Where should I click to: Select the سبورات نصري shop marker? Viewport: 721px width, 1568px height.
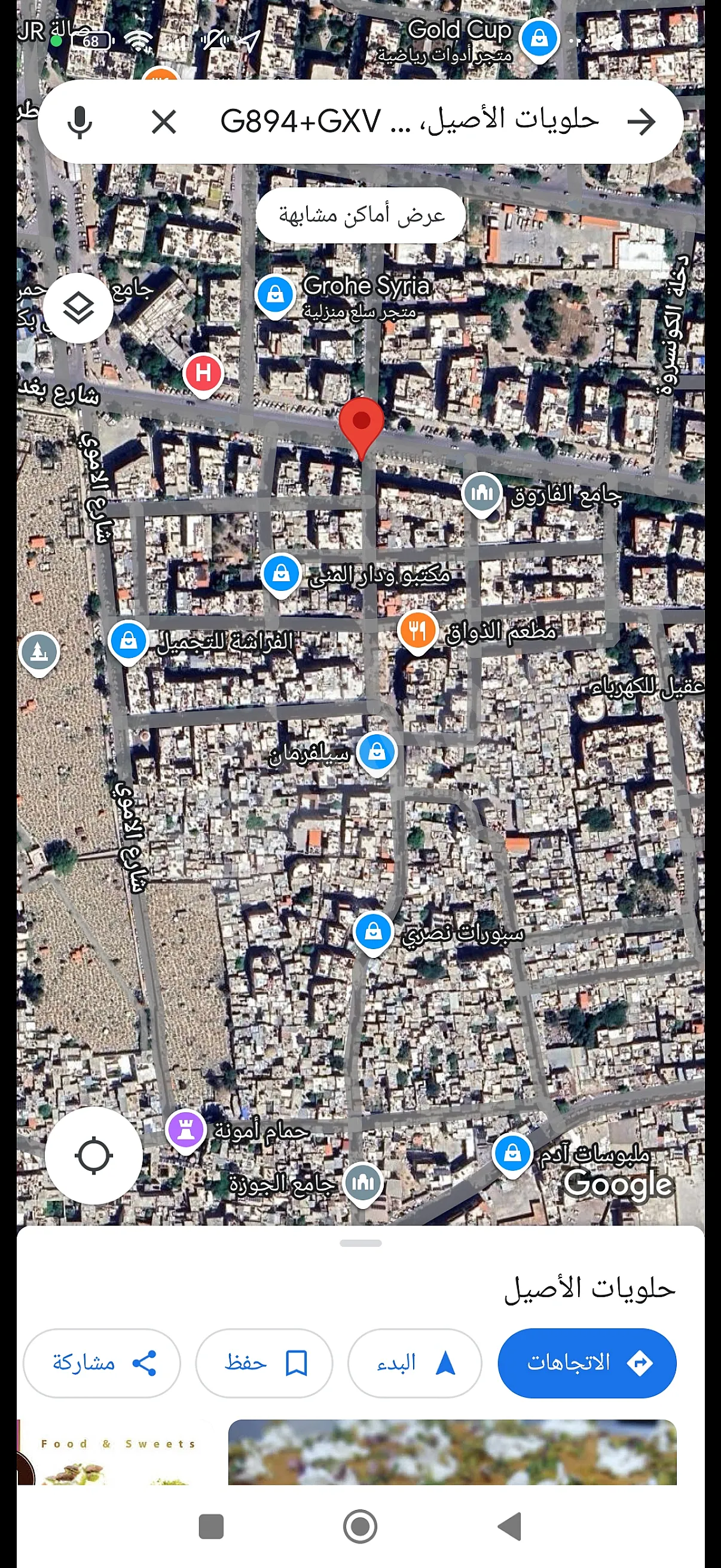tap(373, 931)
